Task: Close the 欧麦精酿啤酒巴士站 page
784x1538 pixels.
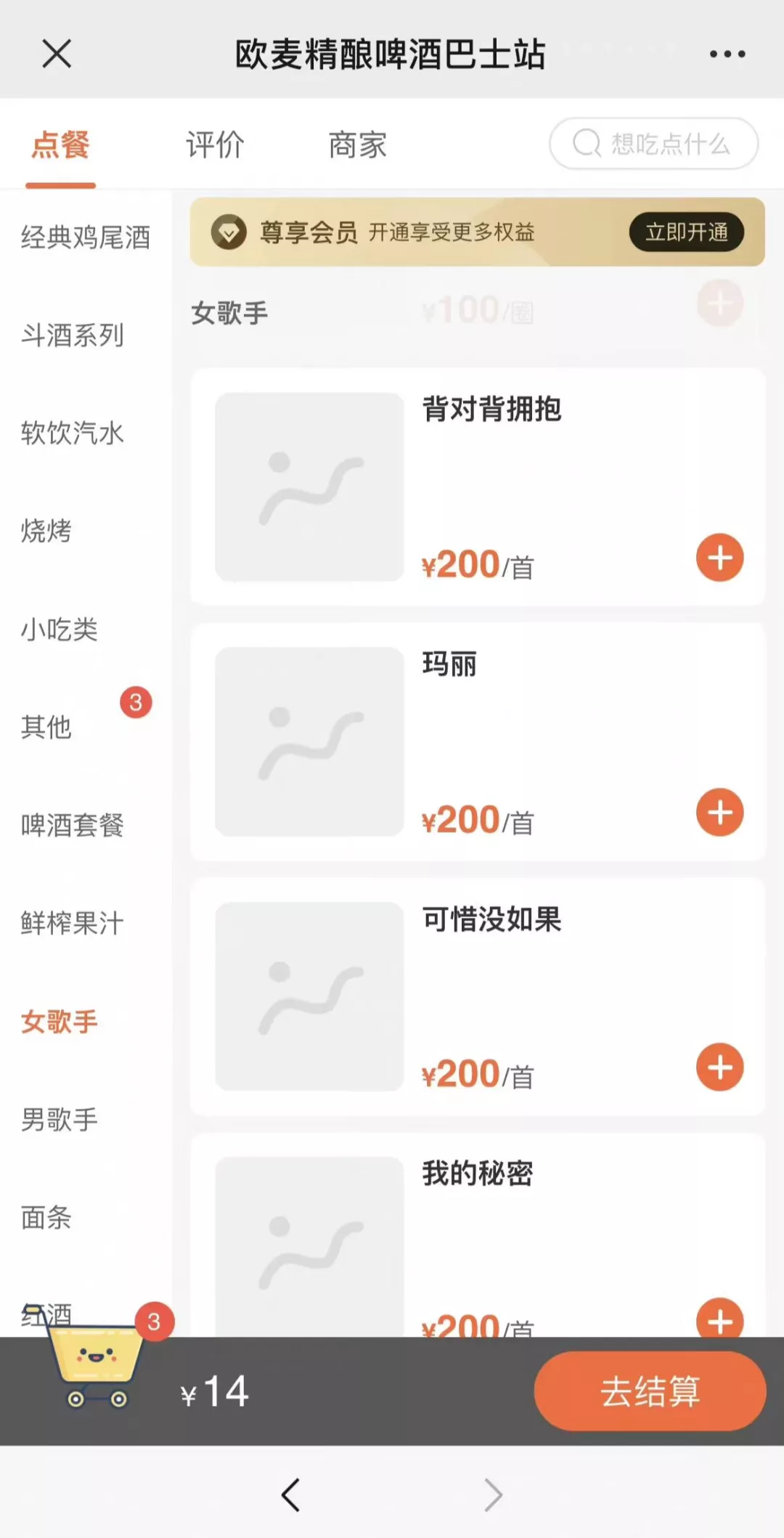Action: pyautogui.click(x=57, y=54)
